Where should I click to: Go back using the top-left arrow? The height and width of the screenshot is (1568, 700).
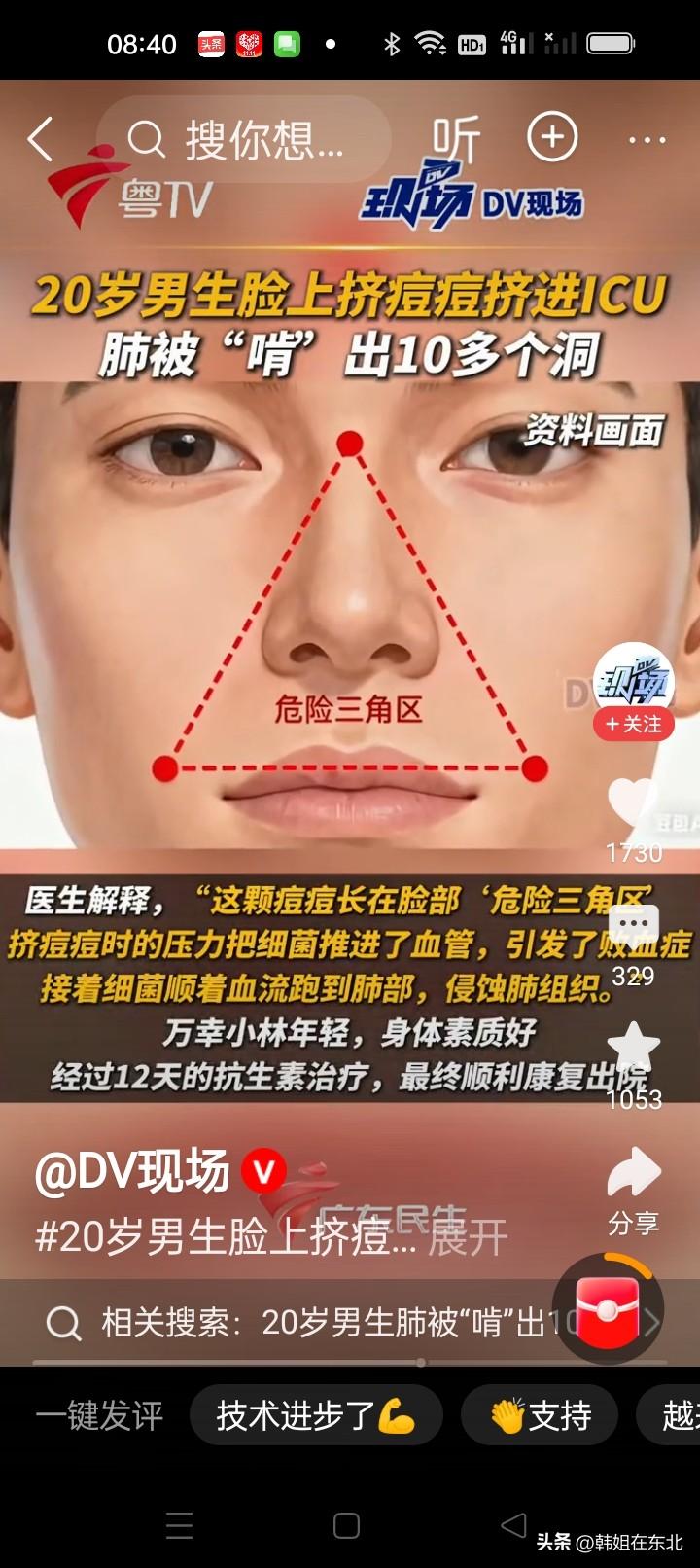click(x=41, y=140)
